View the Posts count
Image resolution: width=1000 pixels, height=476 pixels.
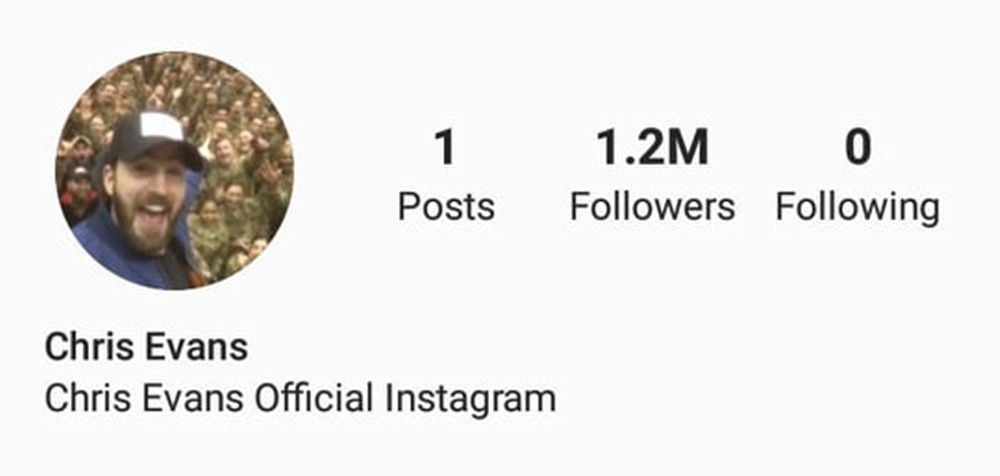[x=446, y=176]
